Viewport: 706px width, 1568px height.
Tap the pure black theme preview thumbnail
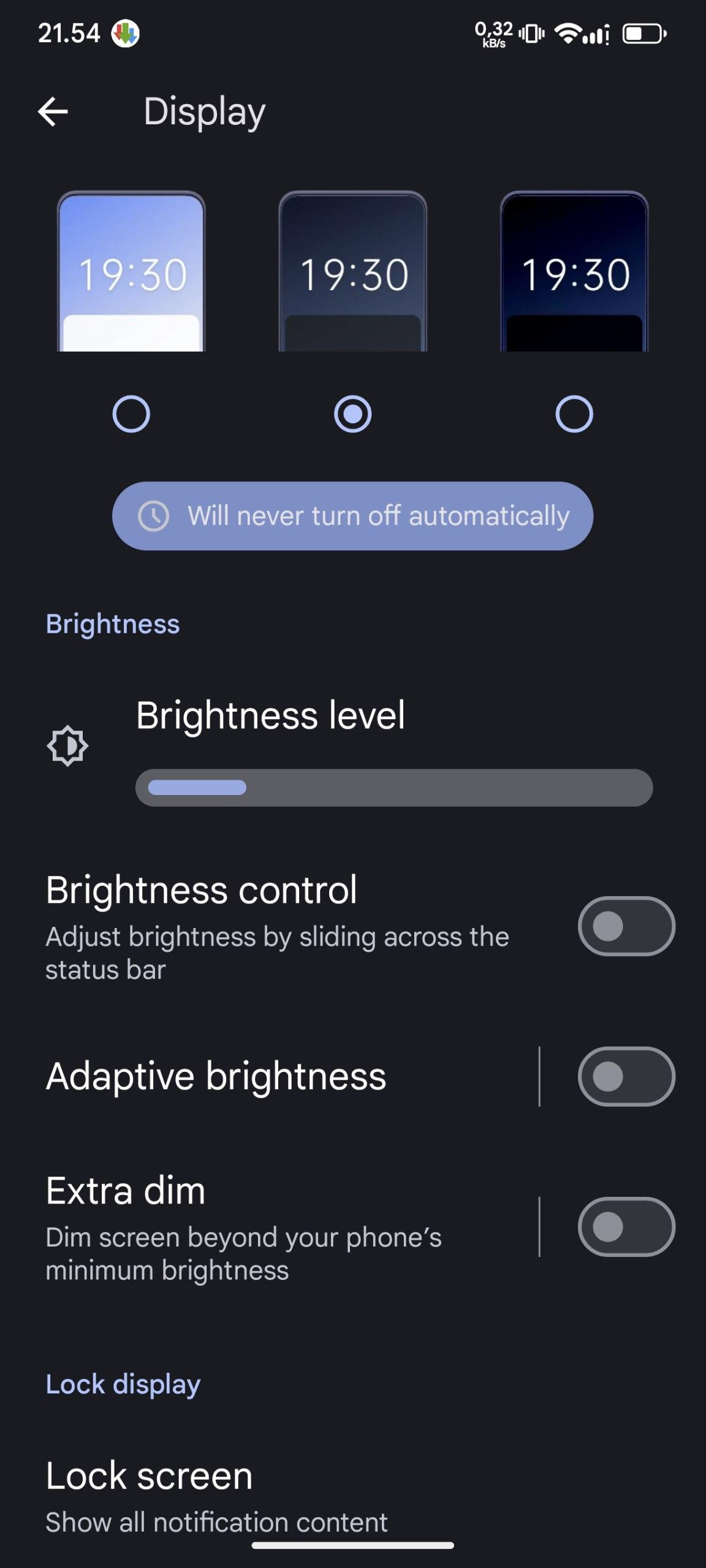click(574, 273)
